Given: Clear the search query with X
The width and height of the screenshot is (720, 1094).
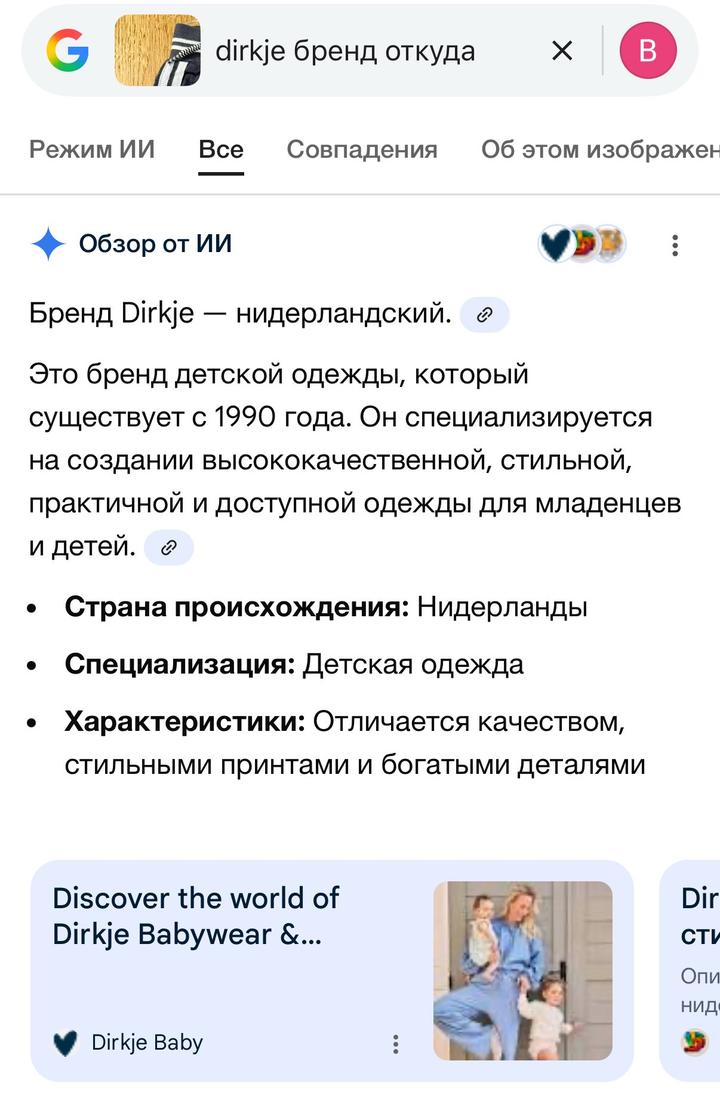Looking at the screenshot, I should point(563,51).
